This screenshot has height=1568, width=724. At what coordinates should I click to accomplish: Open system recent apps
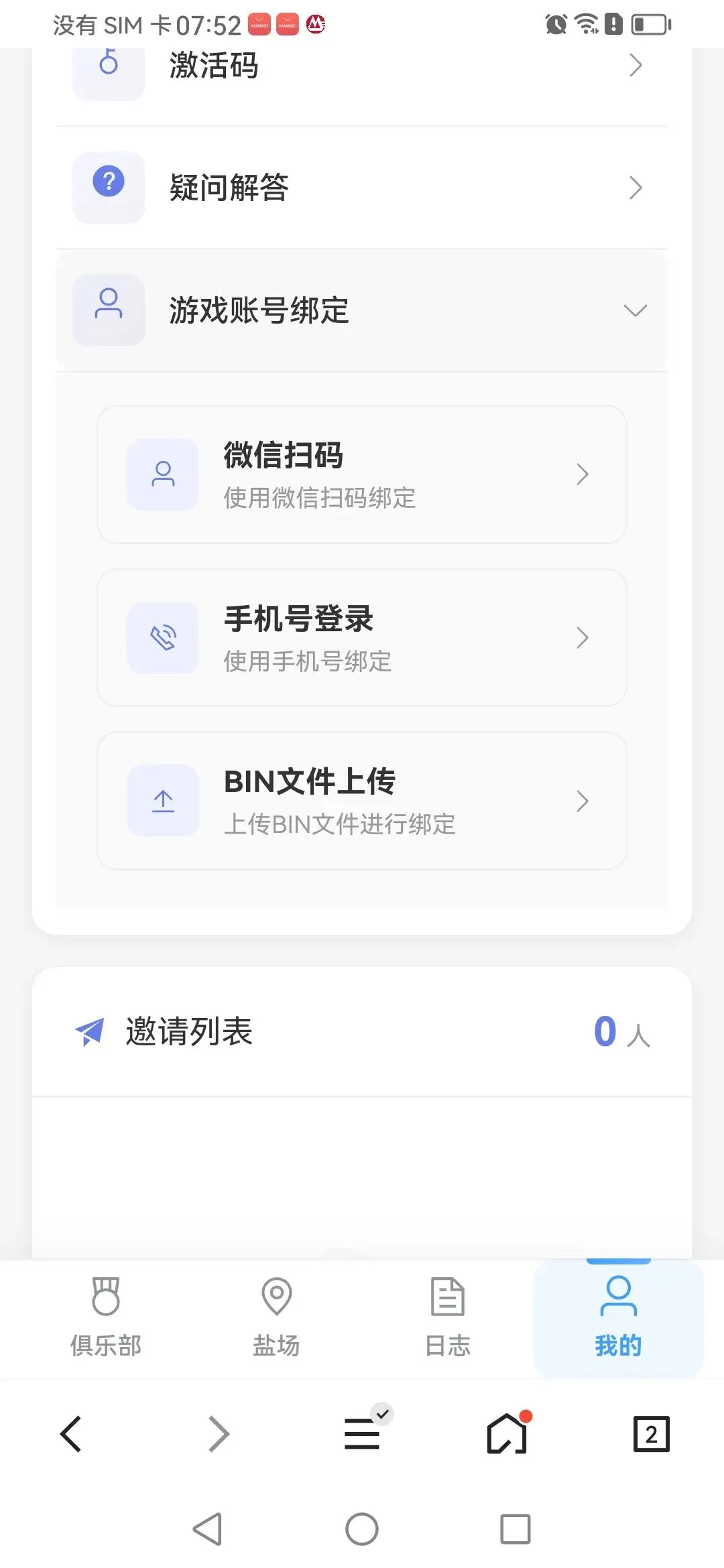coord(516,1529)
